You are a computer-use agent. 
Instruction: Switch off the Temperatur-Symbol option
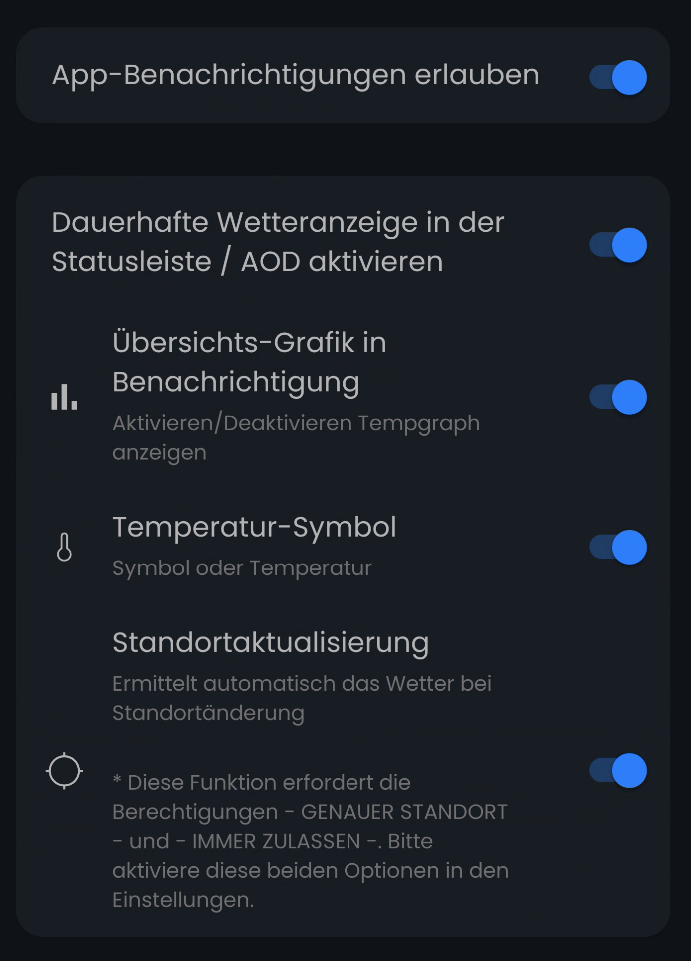(618, 547)
